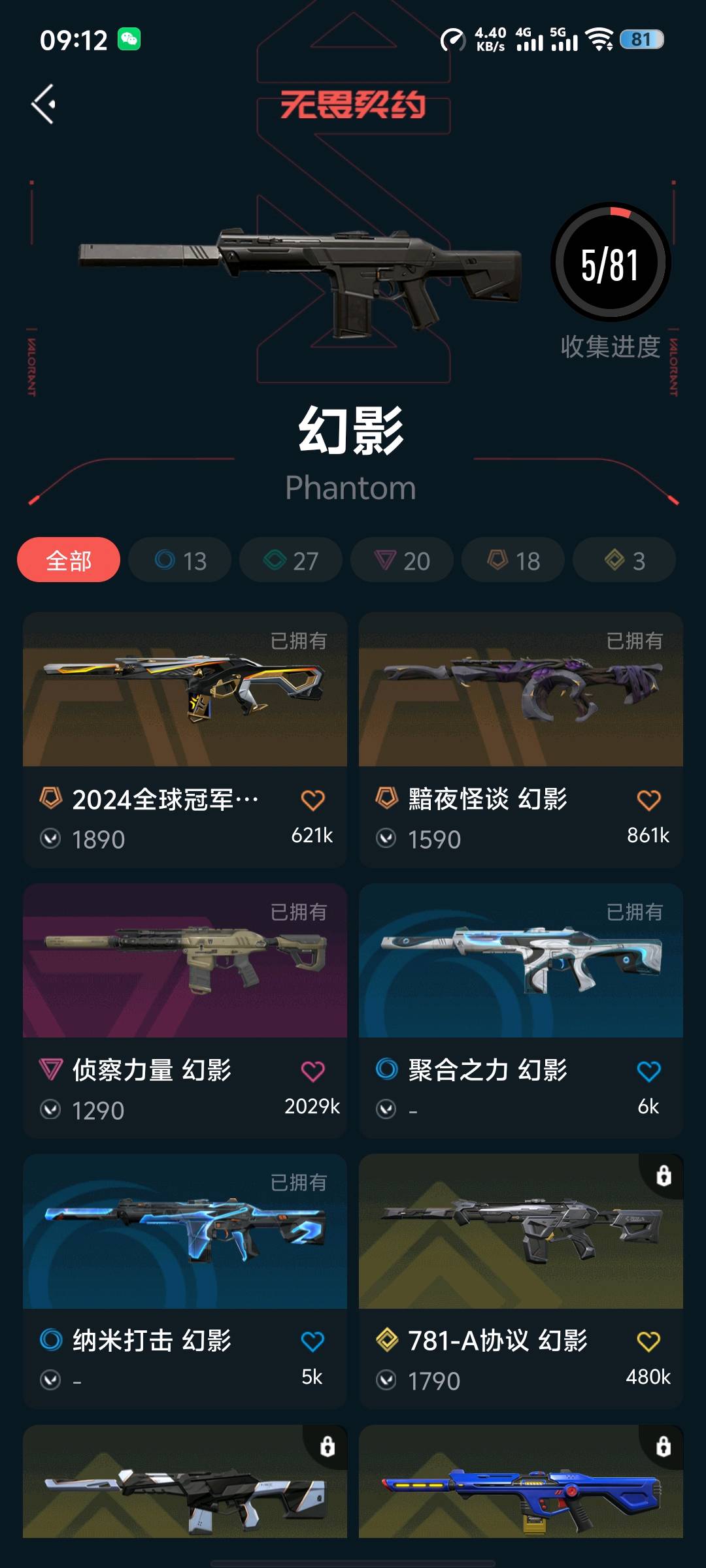
Task: Like the 黯夜怪谈 幻影 skin
Action: [x=648, y=800]
